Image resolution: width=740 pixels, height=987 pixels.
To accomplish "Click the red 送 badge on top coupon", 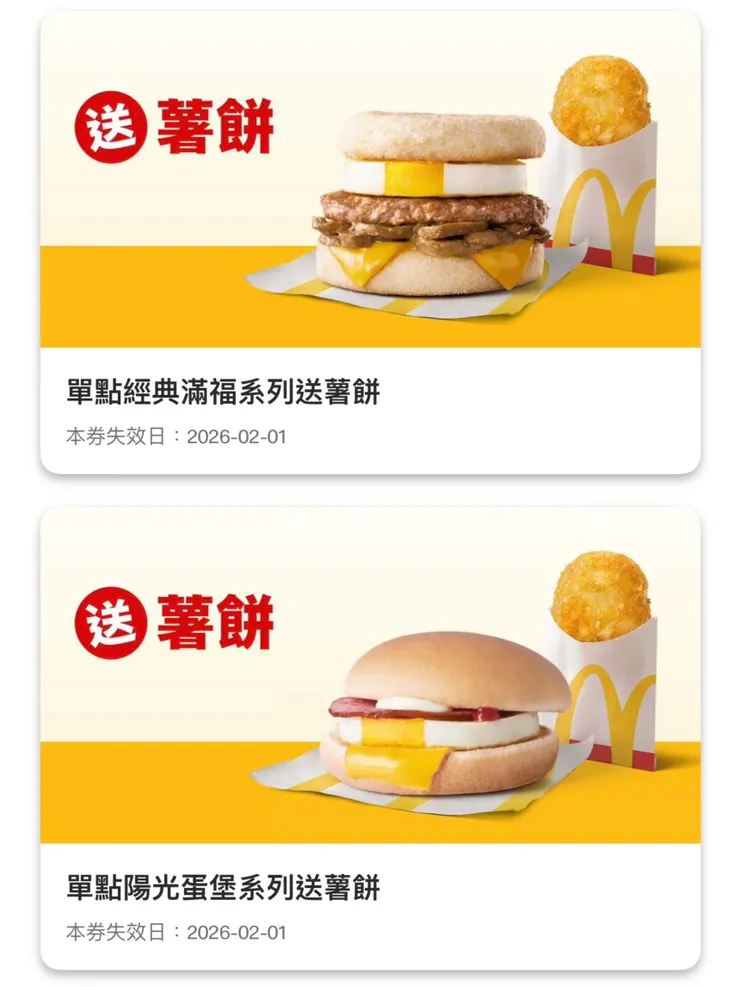I will pyautogui.click(x=112, y=127).
